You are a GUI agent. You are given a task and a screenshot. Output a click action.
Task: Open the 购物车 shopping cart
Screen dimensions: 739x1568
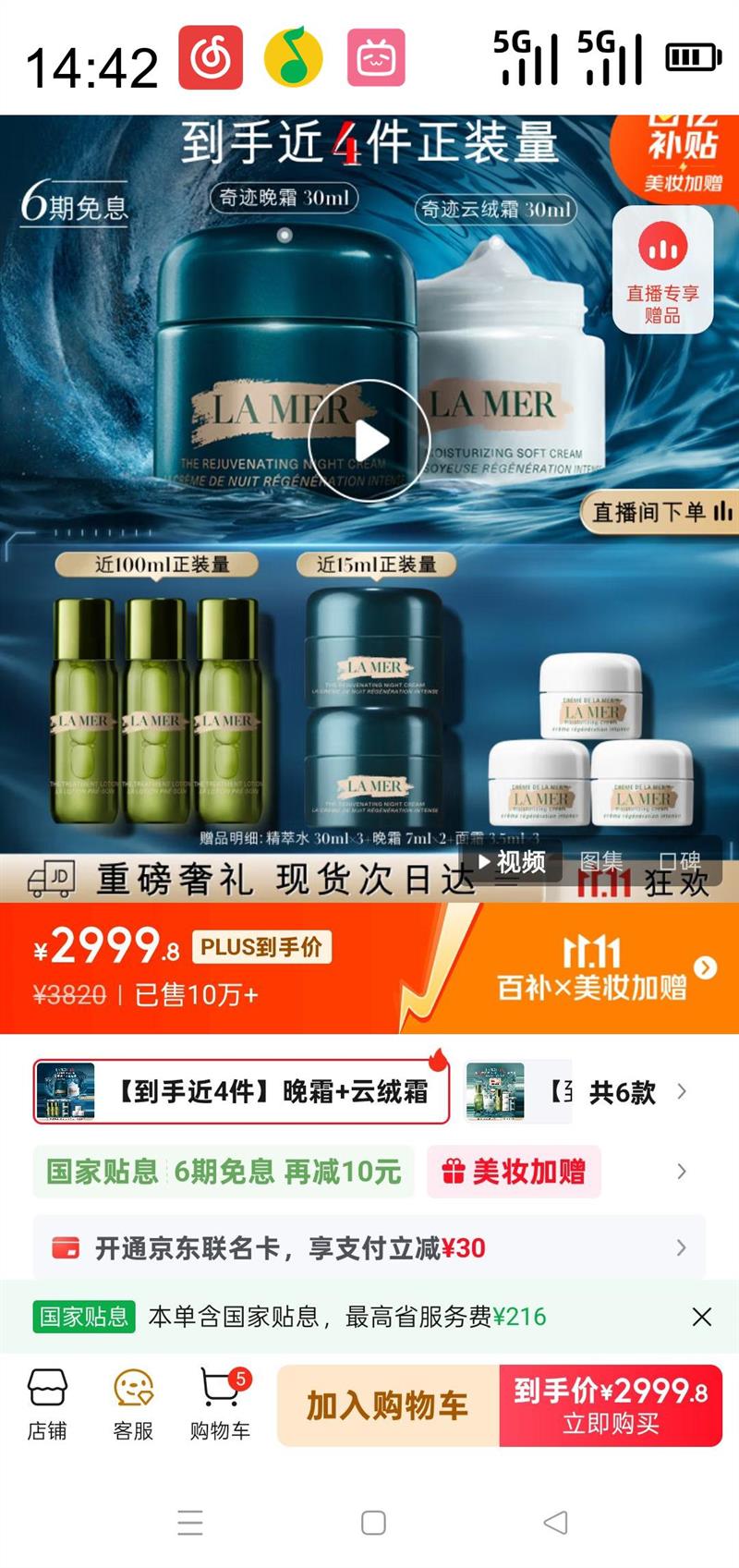(x=220, y=1405)
